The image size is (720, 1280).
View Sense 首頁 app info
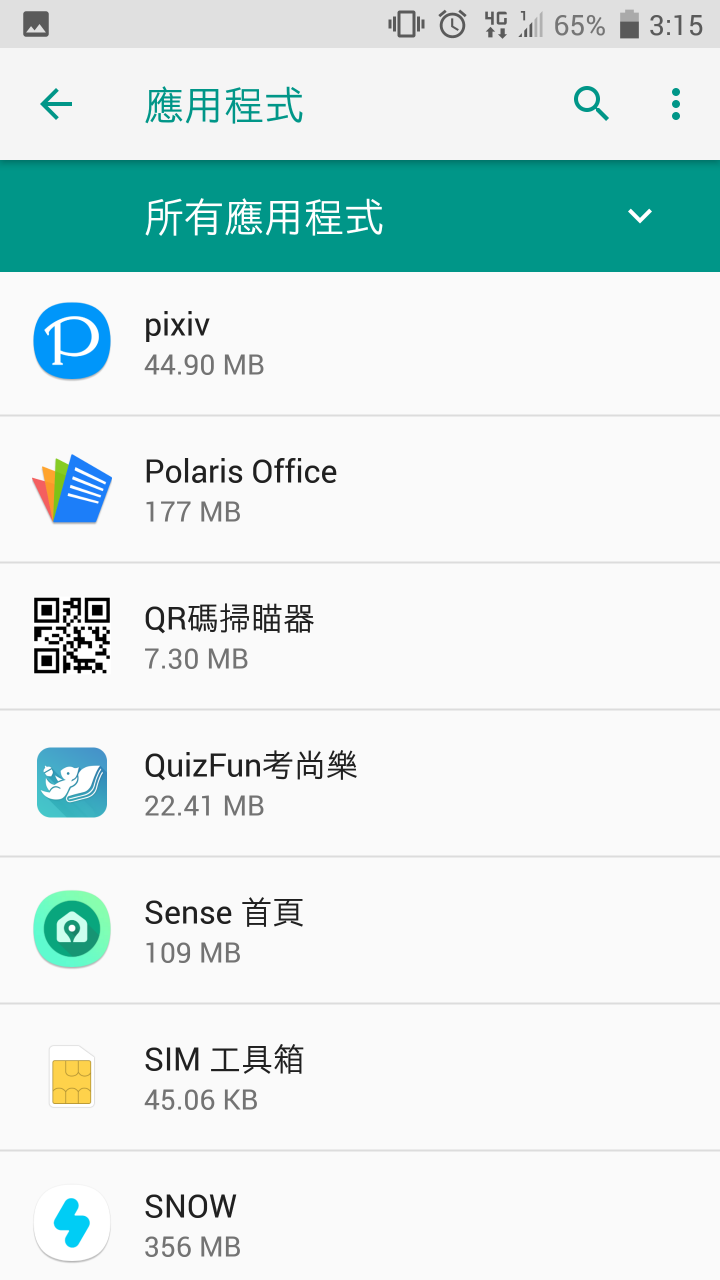point(360,931)
